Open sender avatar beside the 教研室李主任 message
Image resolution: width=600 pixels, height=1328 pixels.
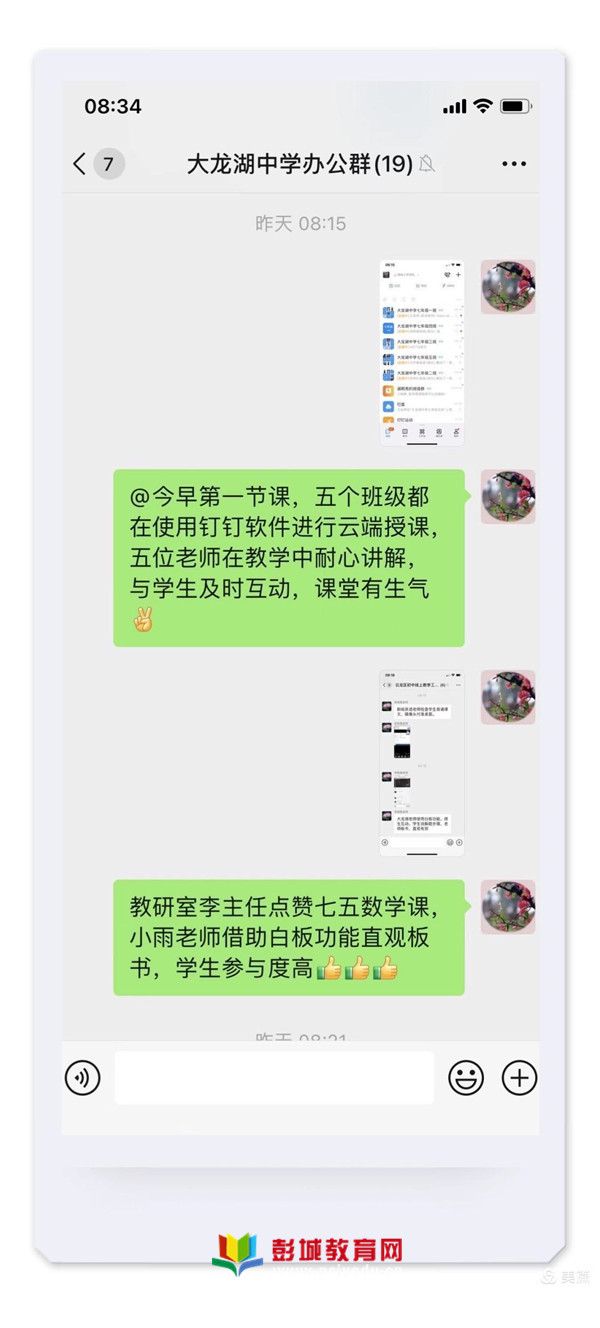tap(508, 907)
